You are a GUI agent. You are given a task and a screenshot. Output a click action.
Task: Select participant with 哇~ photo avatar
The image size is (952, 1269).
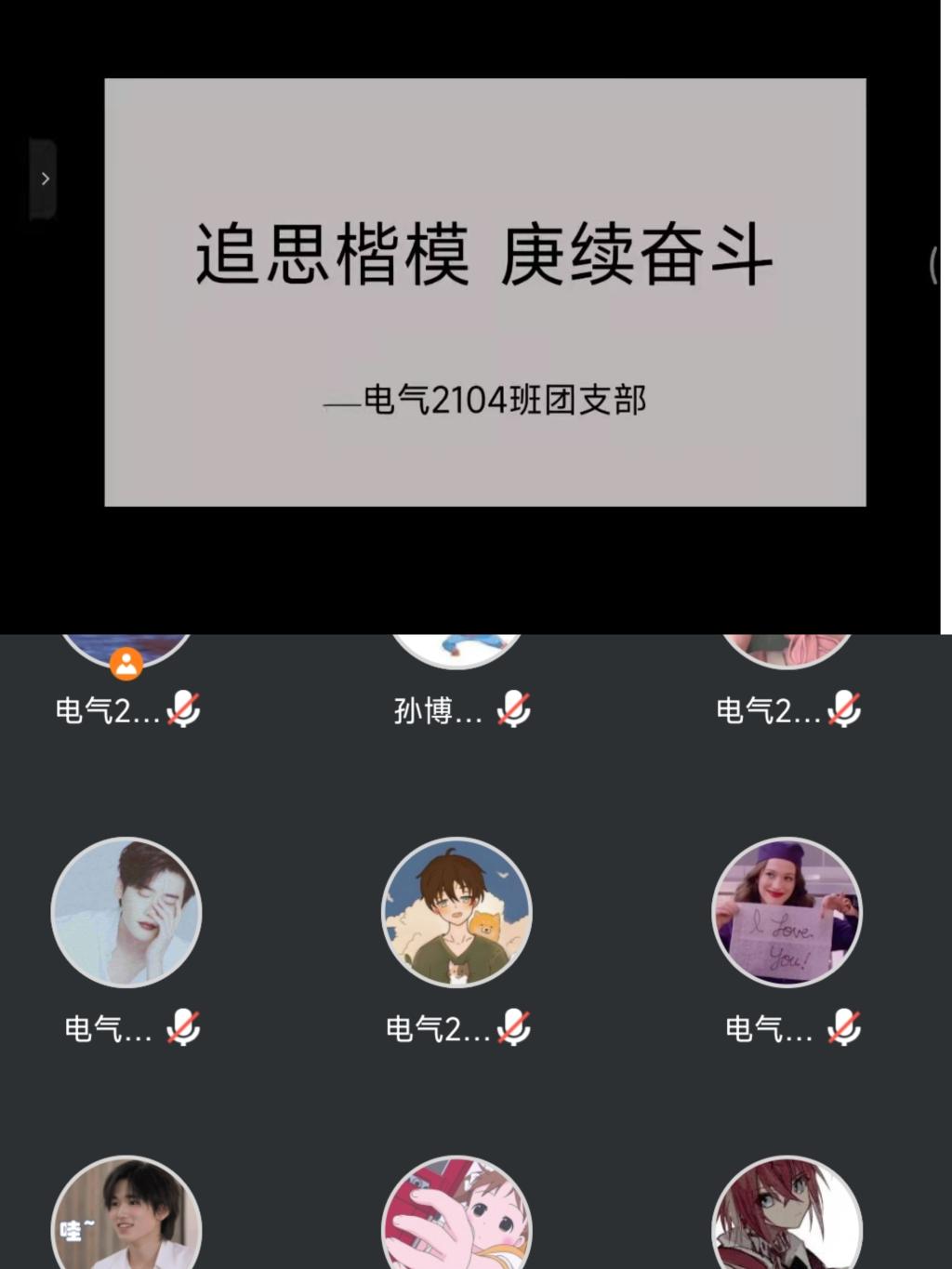point(126,1216)
